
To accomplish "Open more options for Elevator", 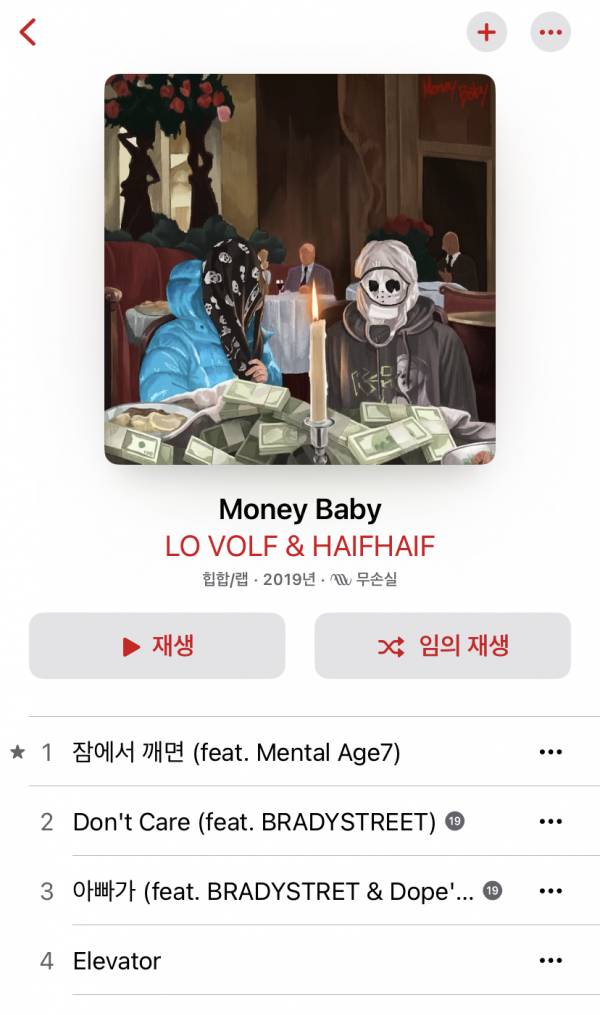I will click(550, 961).
